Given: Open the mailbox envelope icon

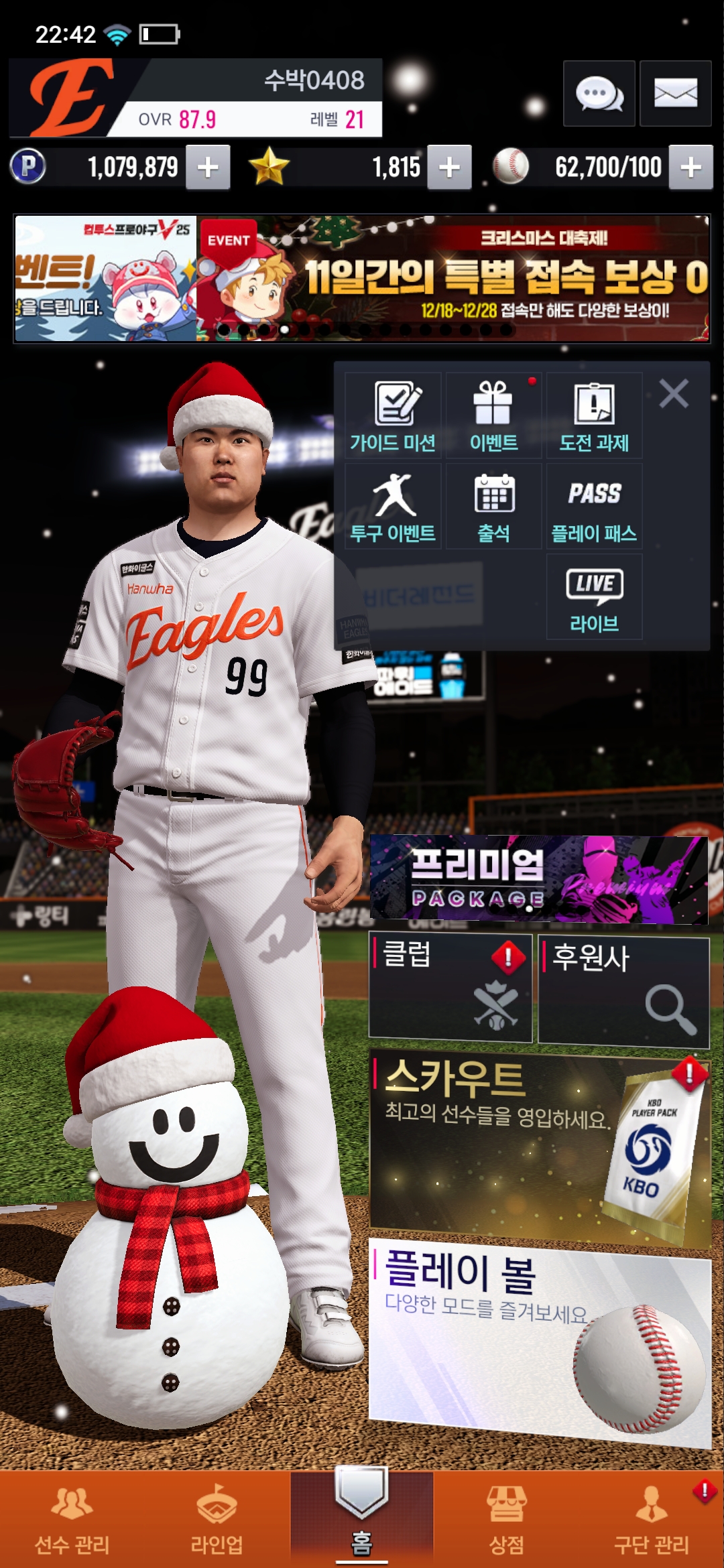Looking at the screenshot, I should coord(675,94).
